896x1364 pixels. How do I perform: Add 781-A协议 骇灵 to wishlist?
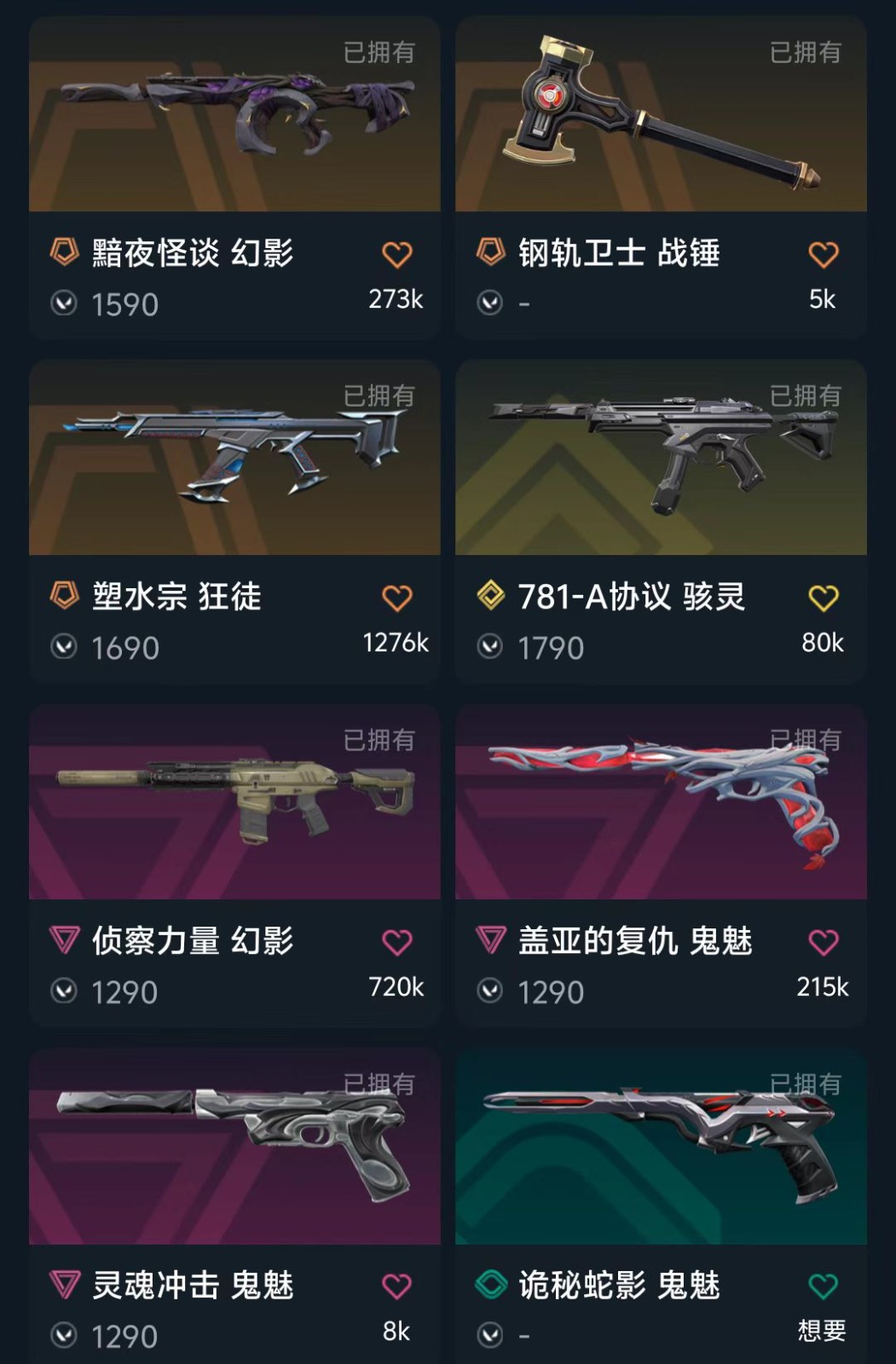coord(823,598)
